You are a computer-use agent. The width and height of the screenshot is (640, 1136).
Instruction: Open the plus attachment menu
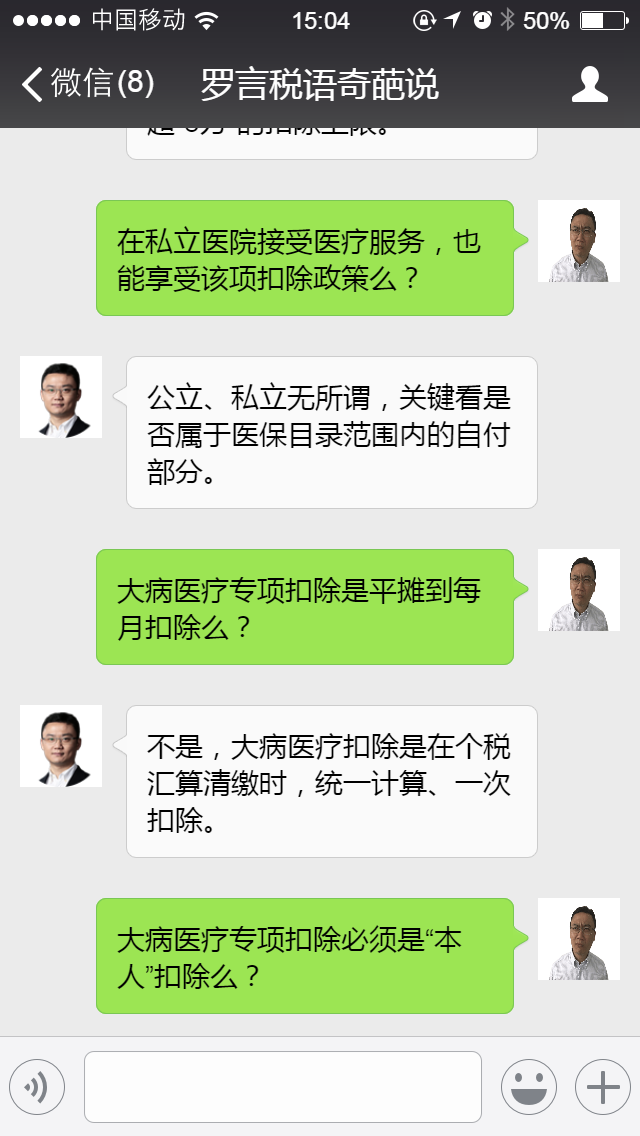602,1086
